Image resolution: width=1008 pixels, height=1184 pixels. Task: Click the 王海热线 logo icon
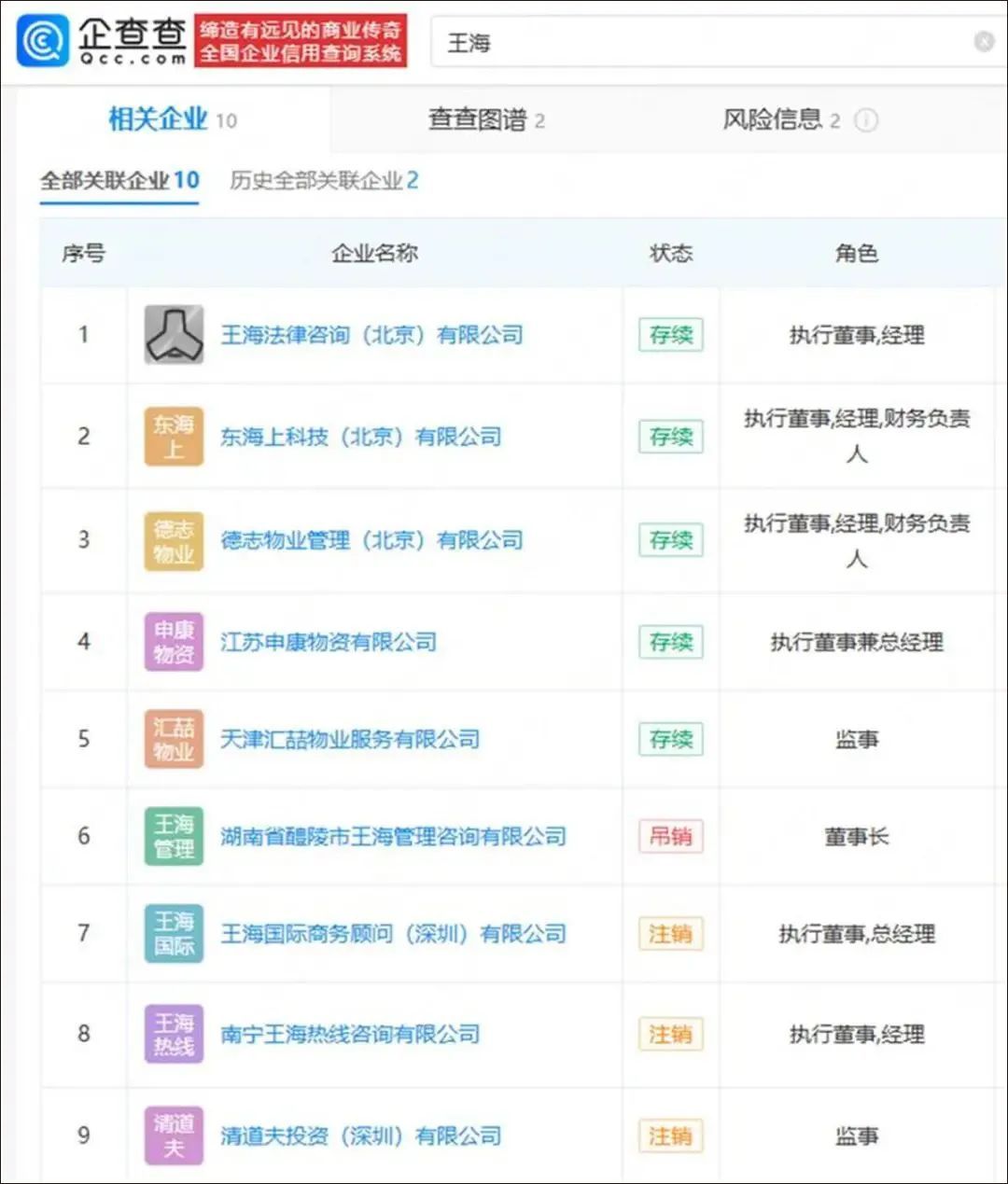(173, 1034)
